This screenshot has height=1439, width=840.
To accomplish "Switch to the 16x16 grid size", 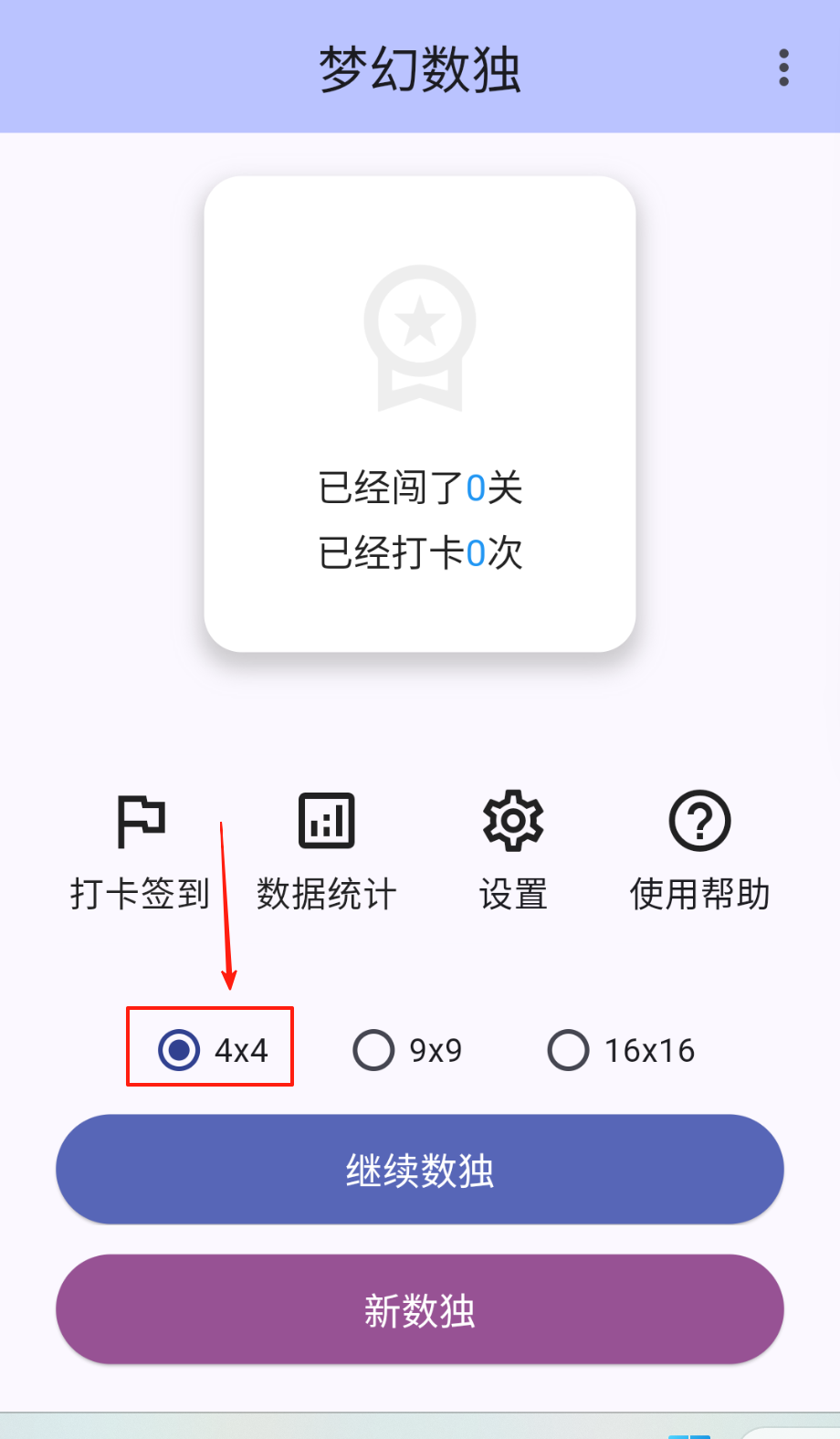I will (x=569, y=1050).
